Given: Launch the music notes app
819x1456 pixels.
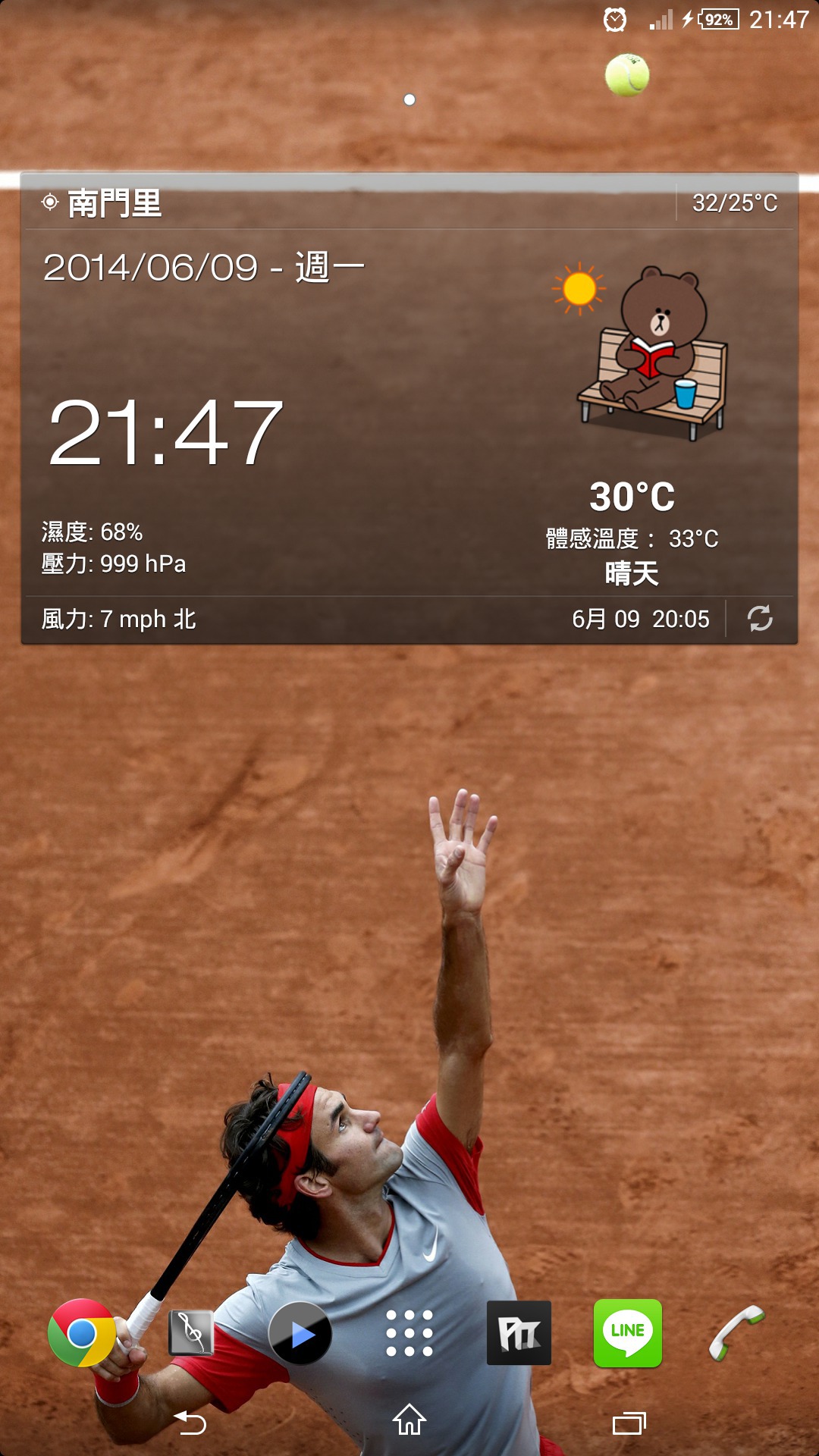Looking at the screenshot, I should click(x=191, y=1332).
